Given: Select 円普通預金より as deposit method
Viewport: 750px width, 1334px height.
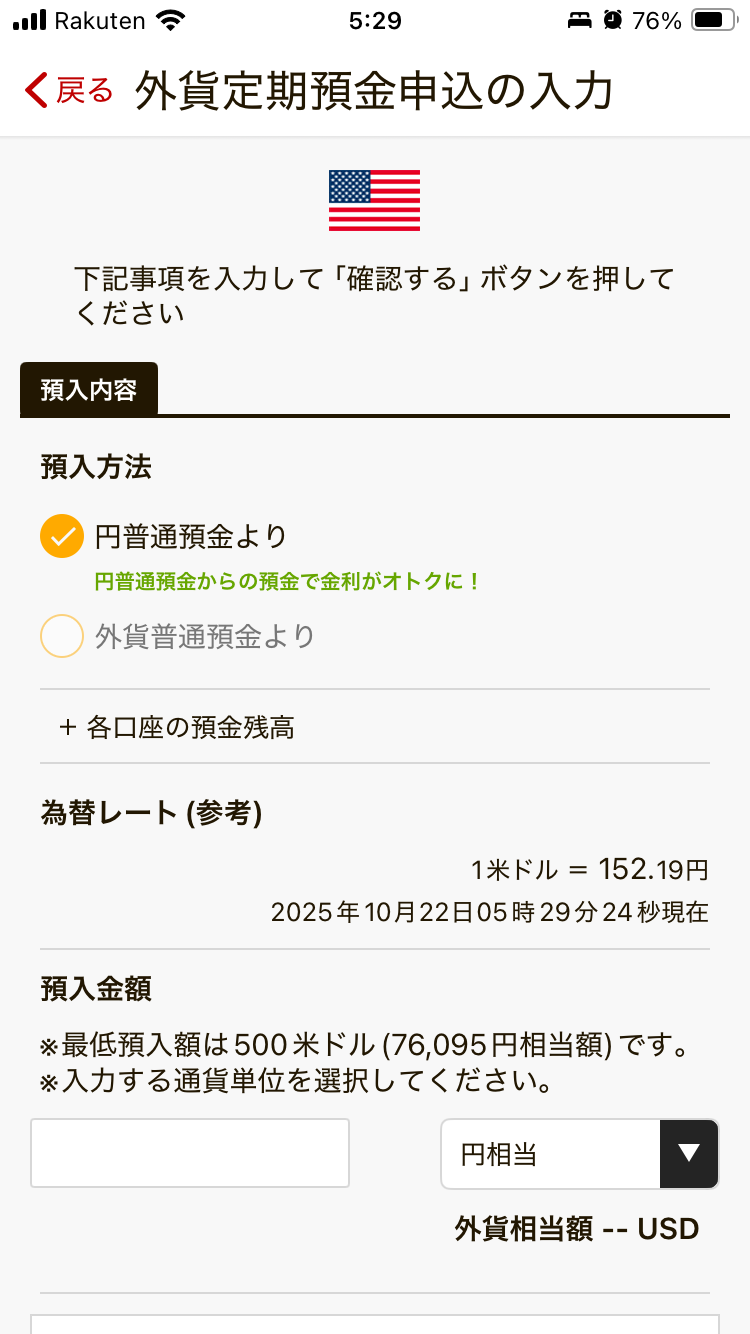Looking at the screenshot, I should [62, 537].
